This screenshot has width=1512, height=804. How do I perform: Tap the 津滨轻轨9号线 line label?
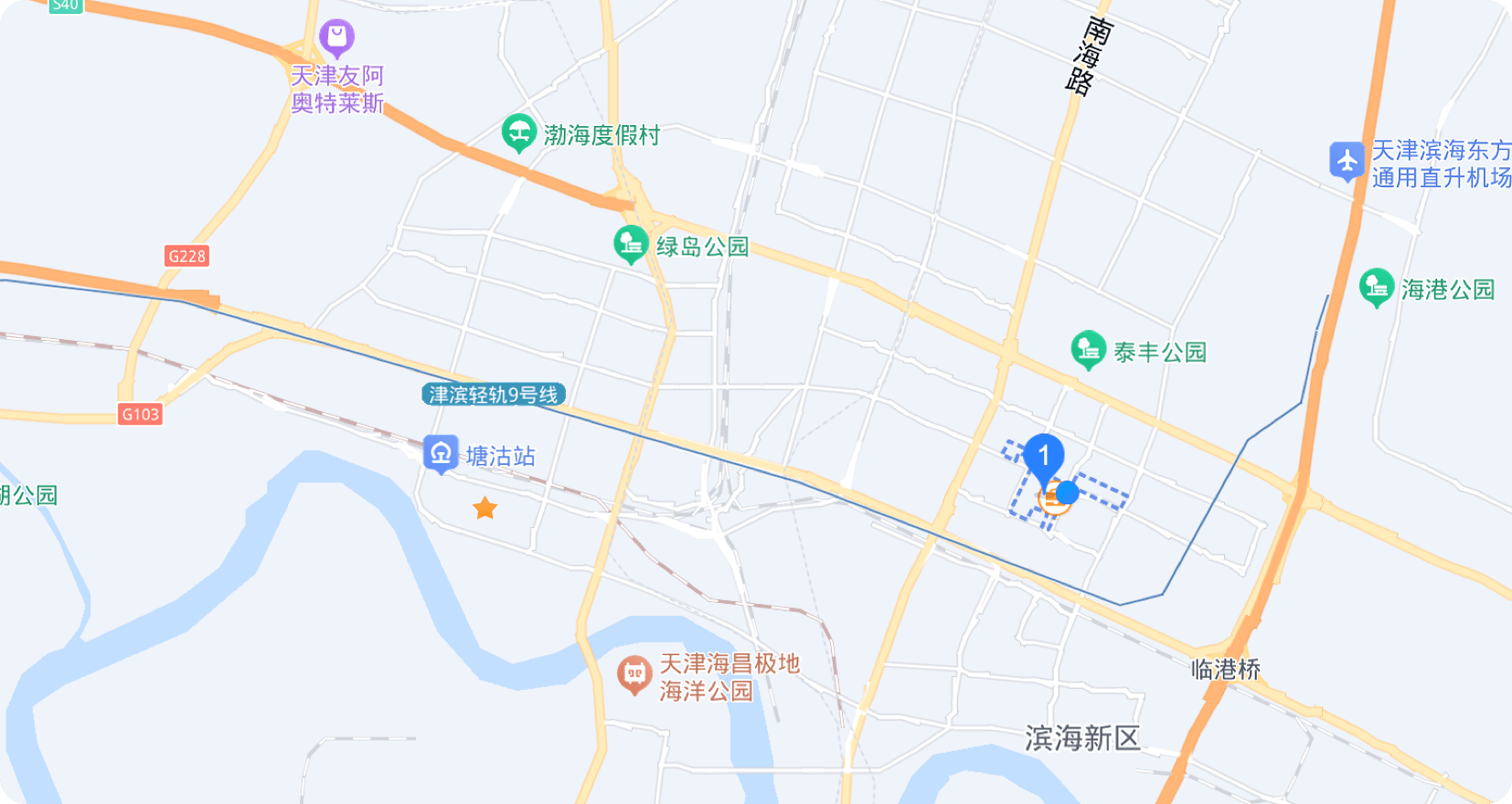tap(494, 395)
